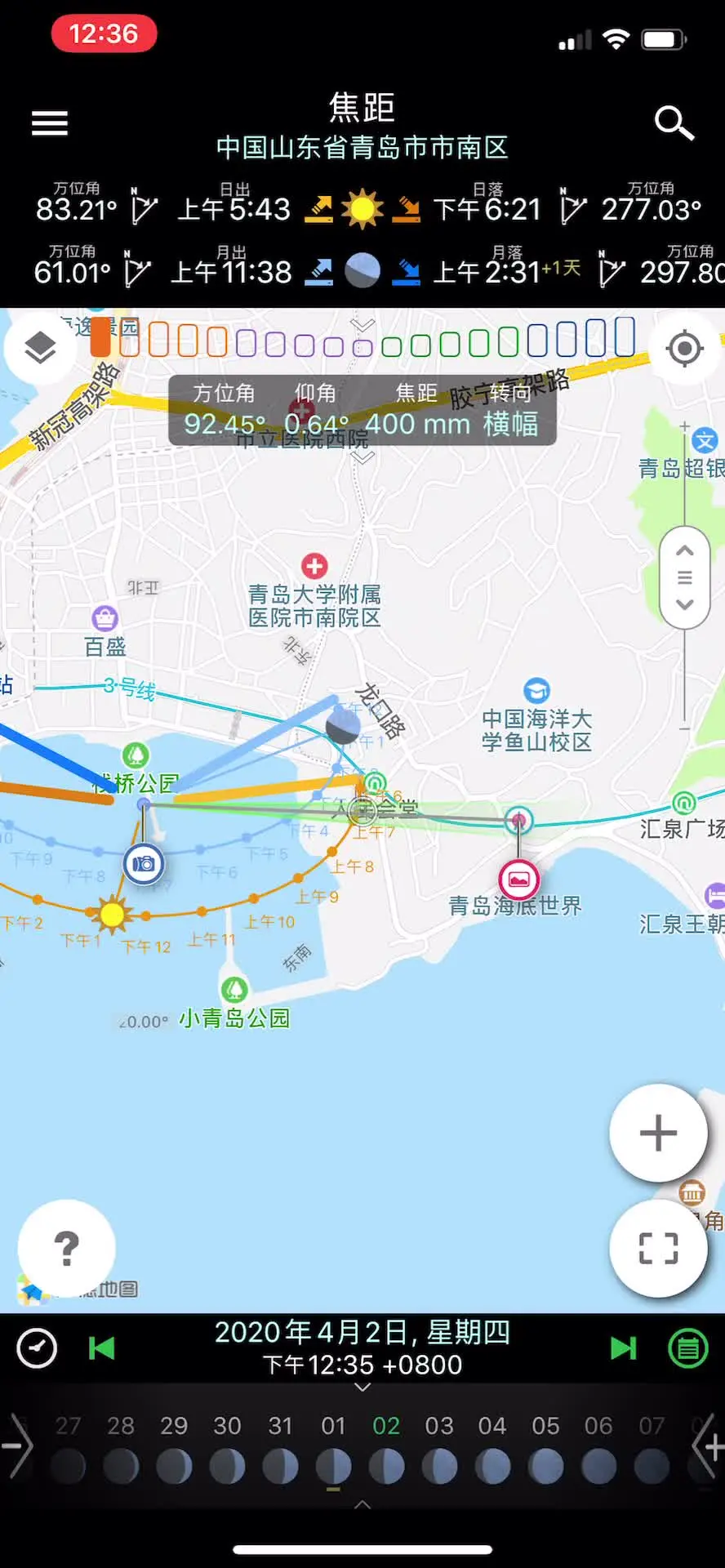The width and height of the screenshot is (725, 1568).
Task: Open the map layers selector
Action: coord(38,347)
